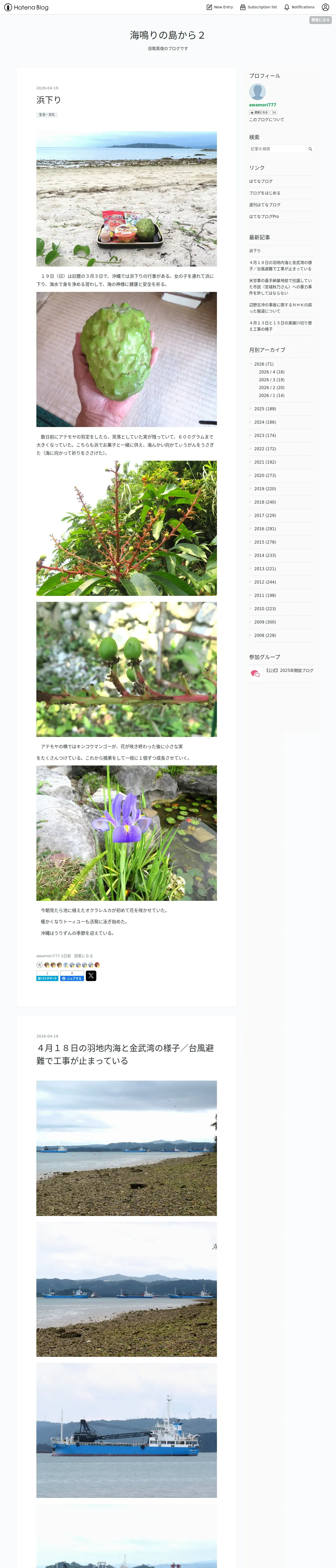Select the 生活・文化 category tag
Viewport: 336px width, 1568px height.
47,114
